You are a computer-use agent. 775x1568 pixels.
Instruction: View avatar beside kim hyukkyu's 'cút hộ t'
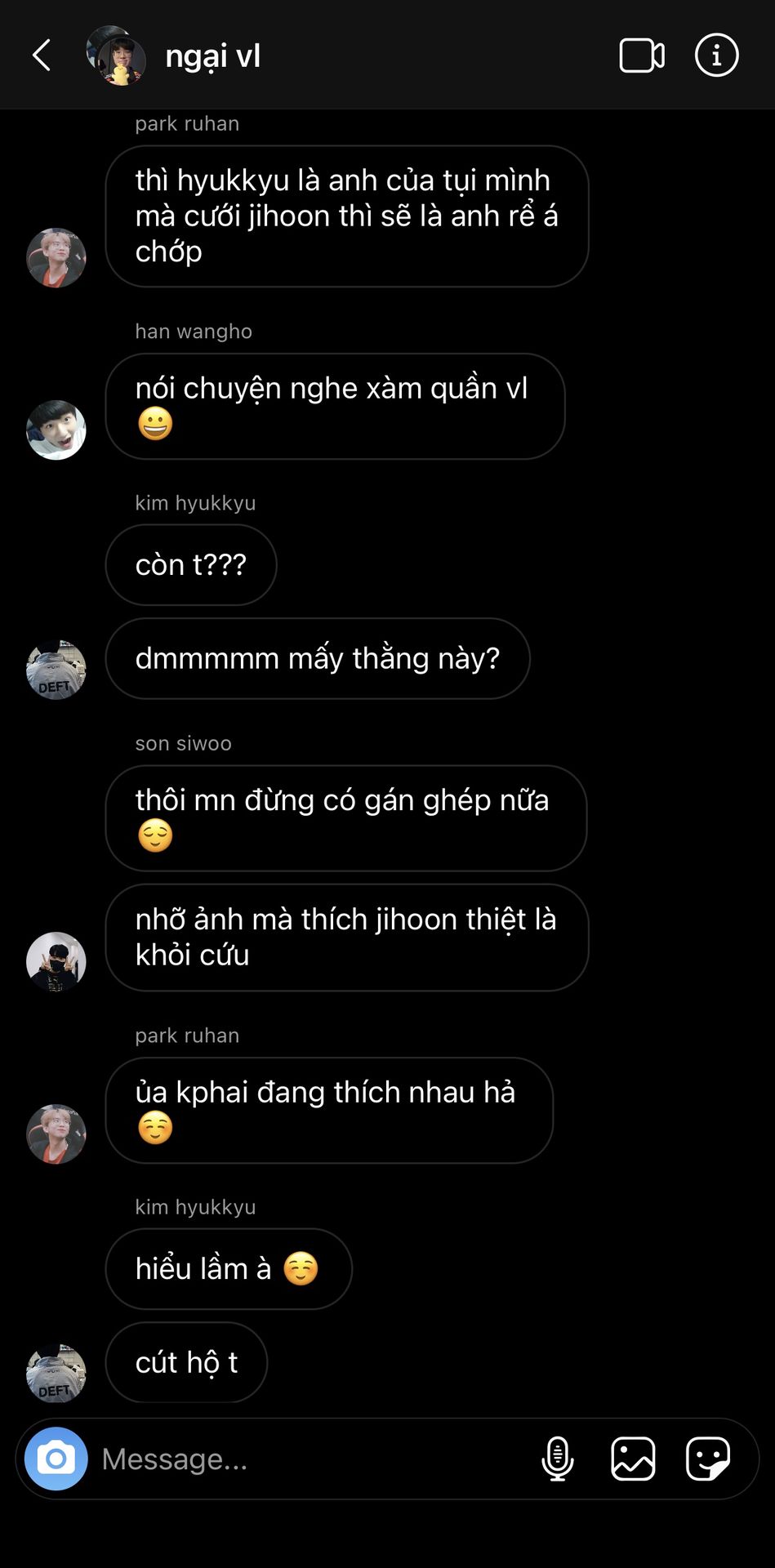click(56, 1373)
